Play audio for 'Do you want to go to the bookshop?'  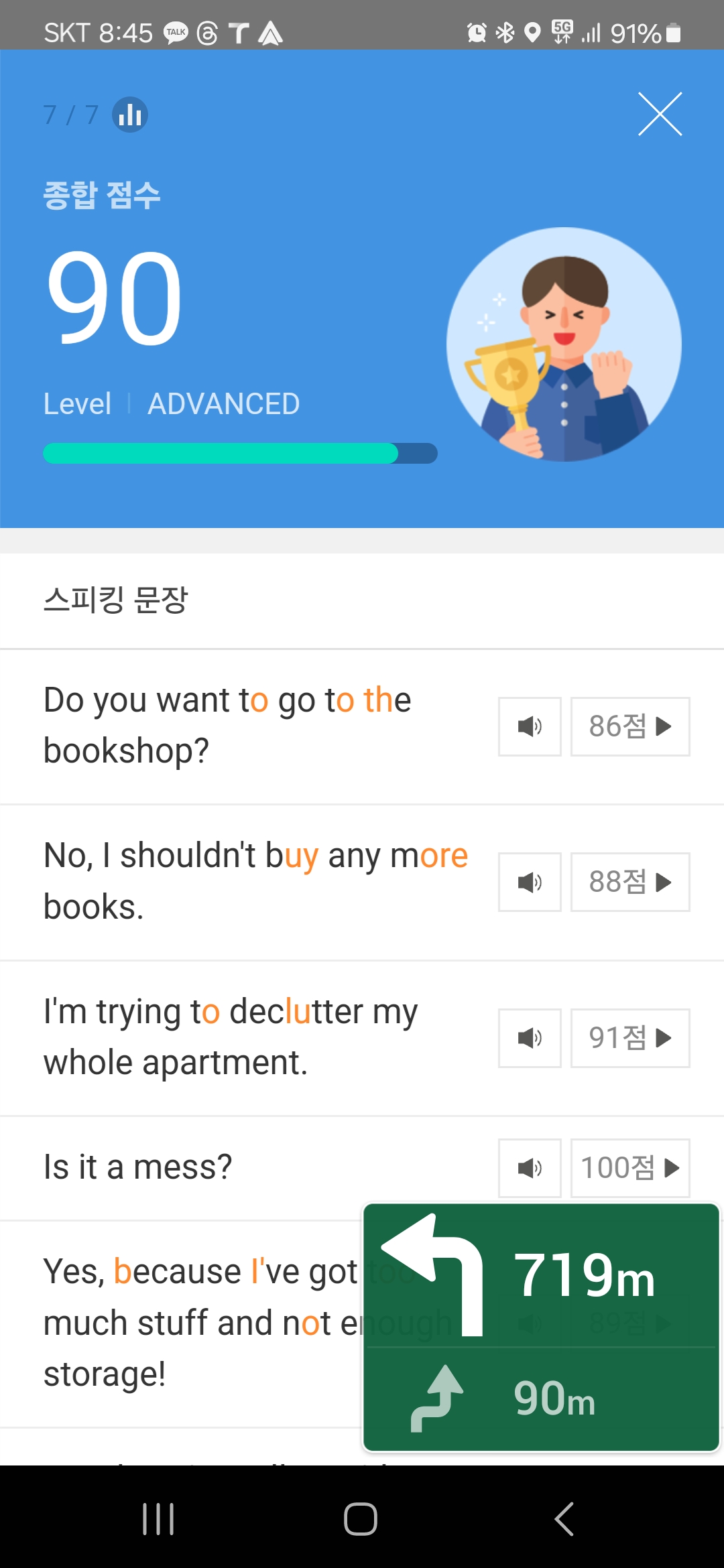click(x=530, y=726)
